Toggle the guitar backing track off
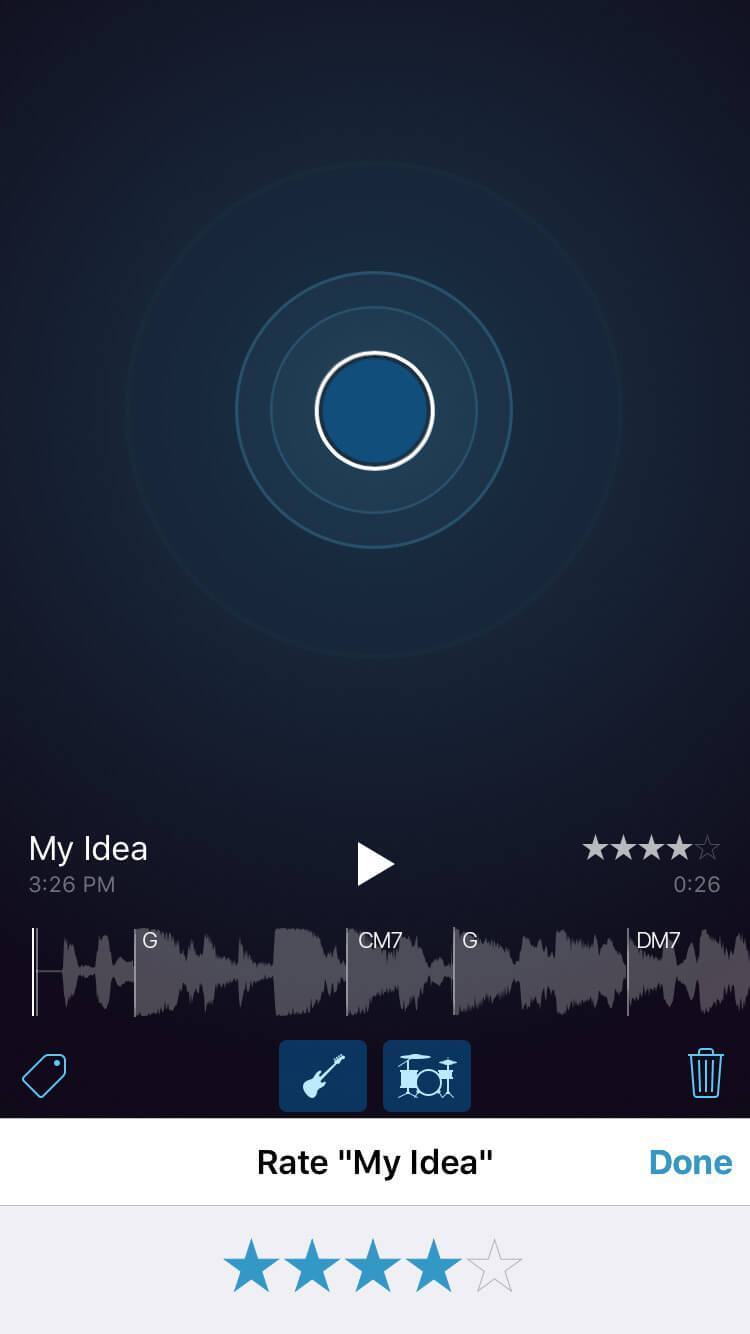The image size is (750, 1334). (322, 1076)
